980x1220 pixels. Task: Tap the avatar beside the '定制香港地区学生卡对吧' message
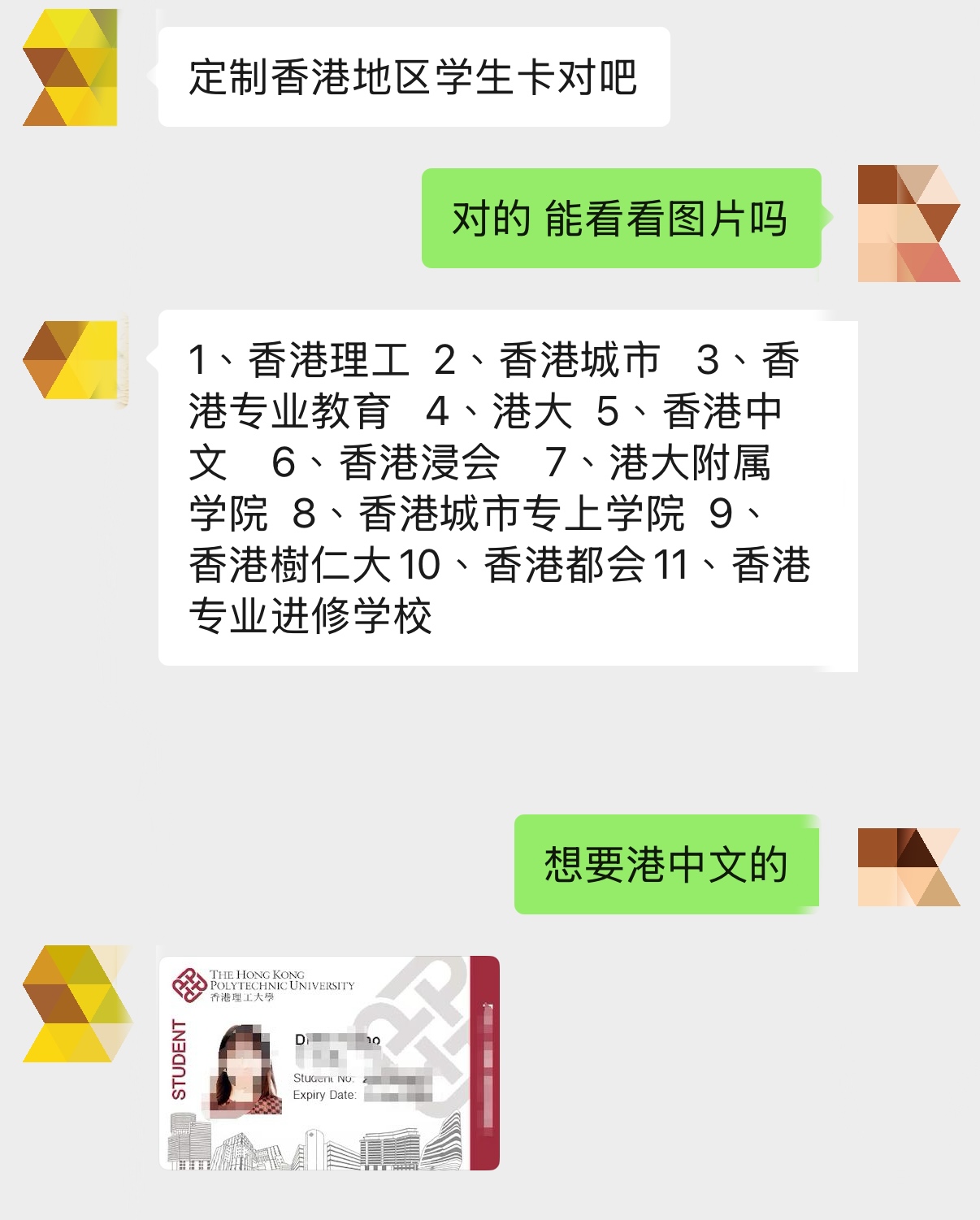(70, 67)
